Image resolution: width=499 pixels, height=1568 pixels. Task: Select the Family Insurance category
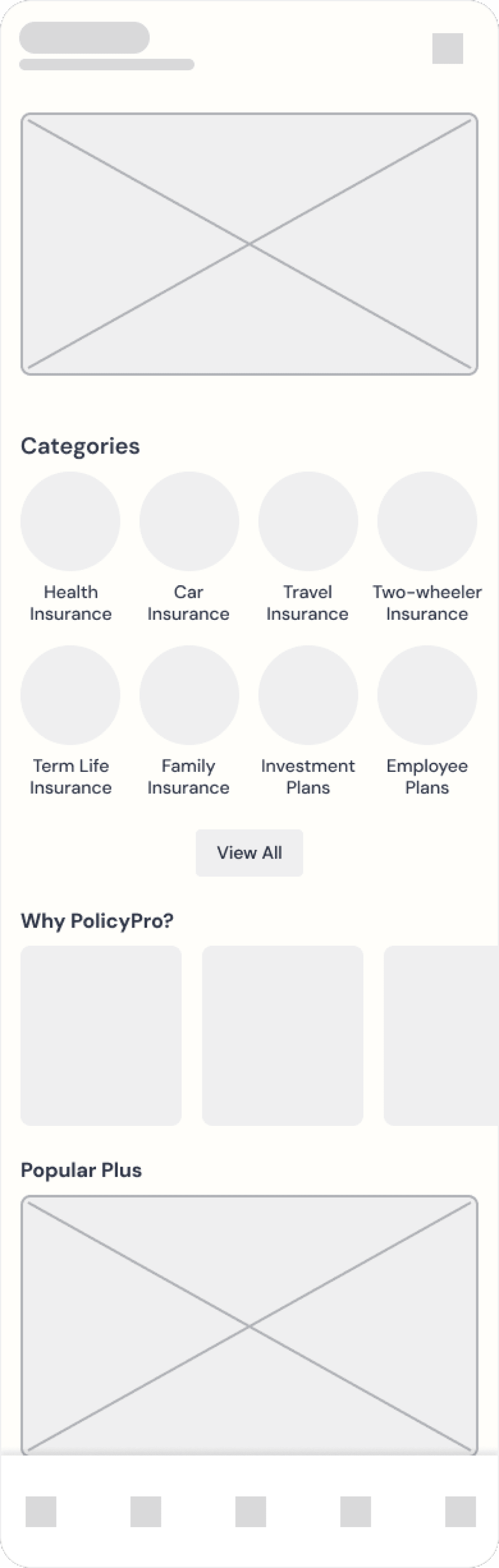pyautogui.click(x=189, y=694)
